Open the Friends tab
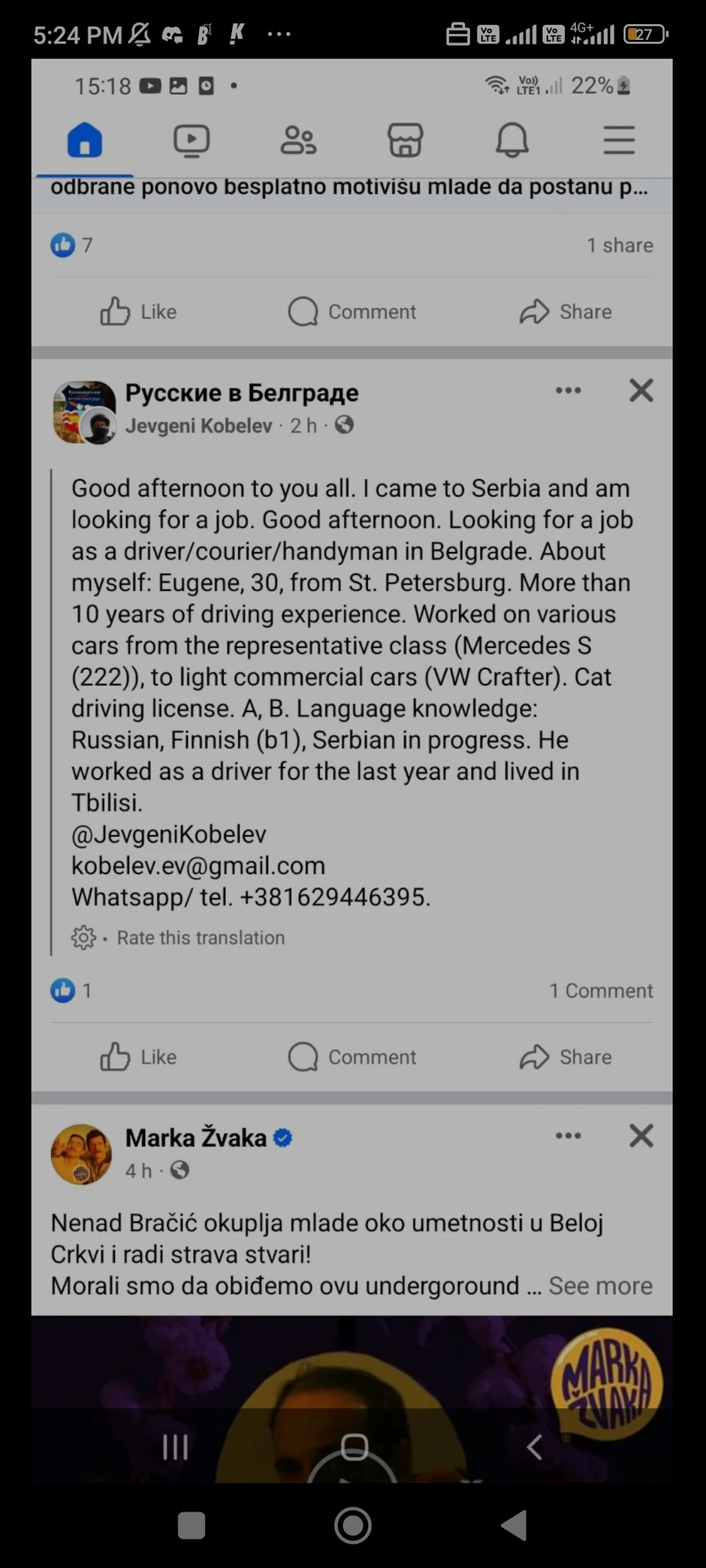 click(x=298, y=140)
